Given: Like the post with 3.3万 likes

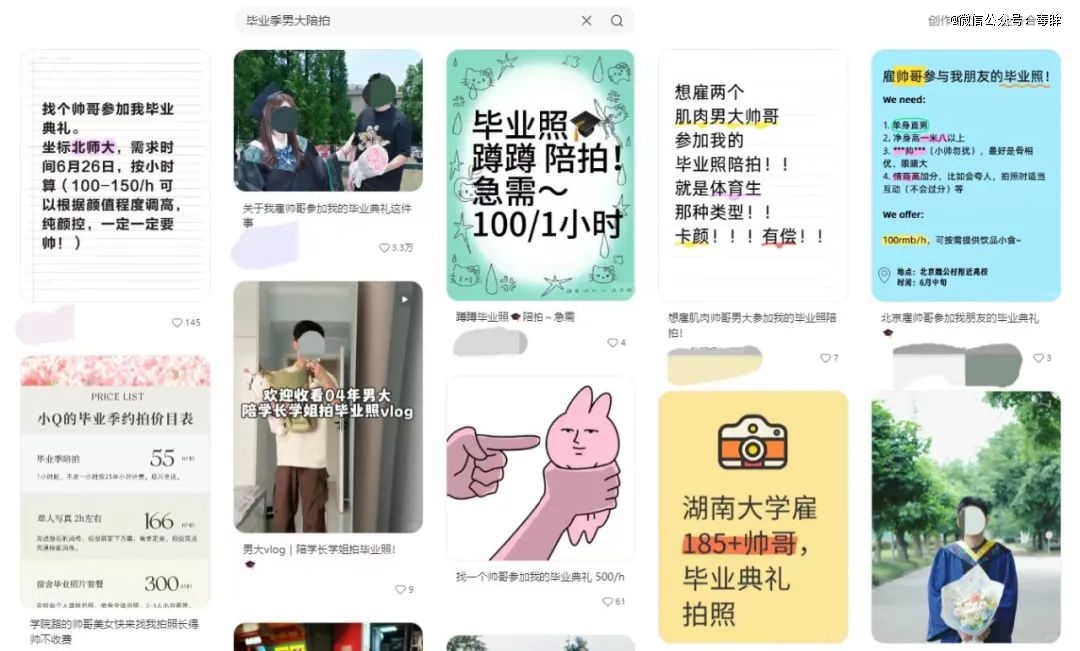Looking at the screenshot, I should (385, 248).
